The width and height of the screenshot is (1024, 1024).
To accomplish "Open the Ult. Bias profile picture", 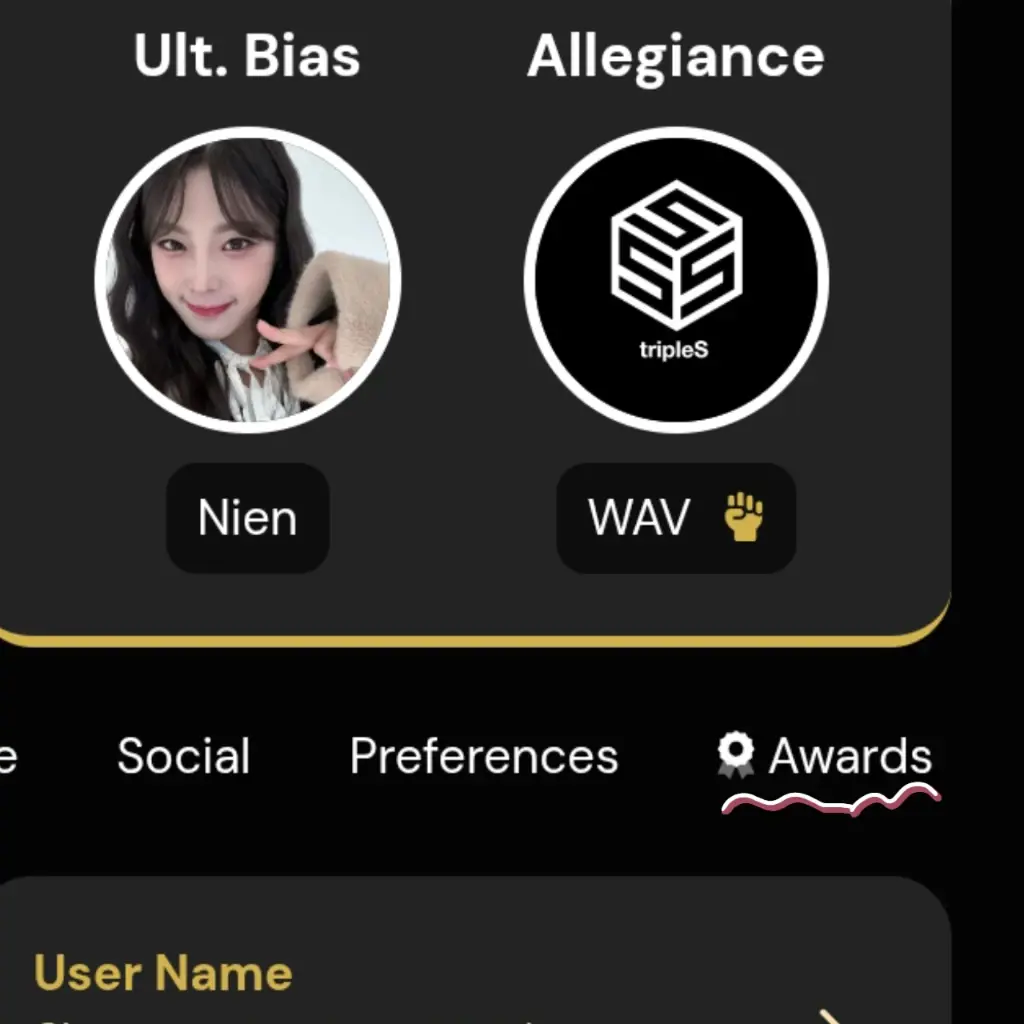I will [x=248, y=280].
